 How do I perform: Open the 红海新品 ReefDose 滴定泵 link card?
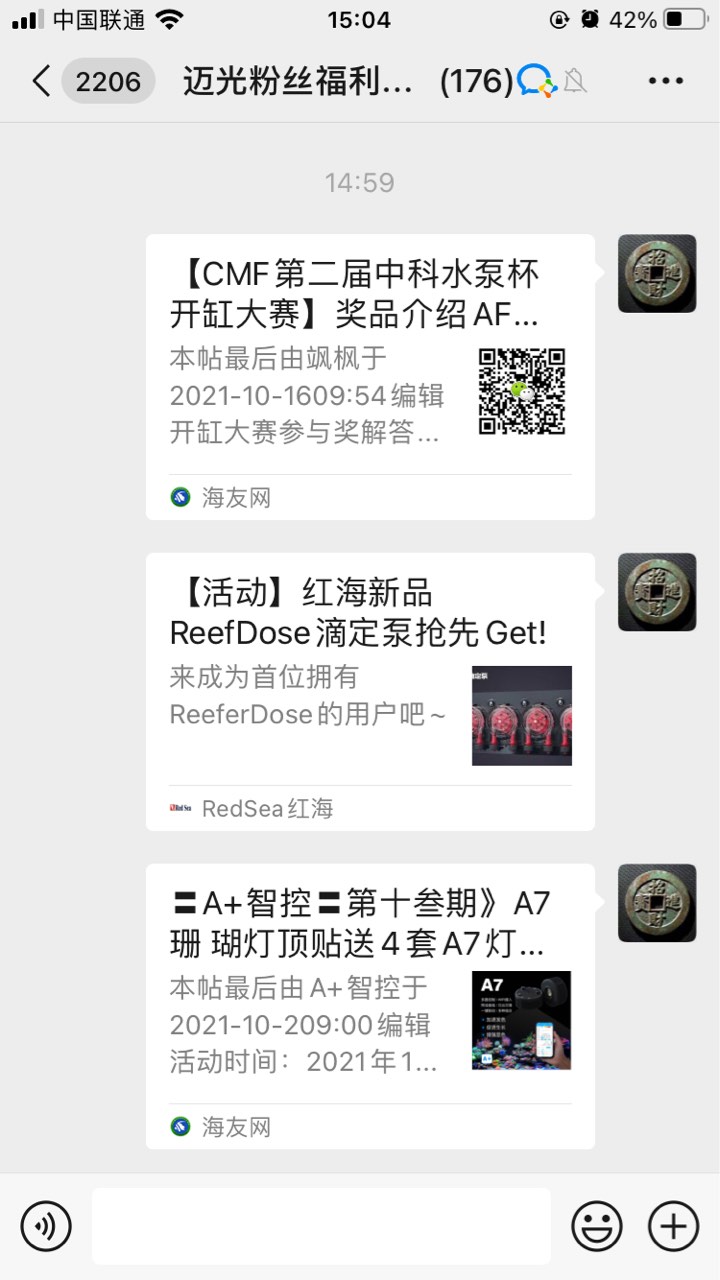[370, 691]
